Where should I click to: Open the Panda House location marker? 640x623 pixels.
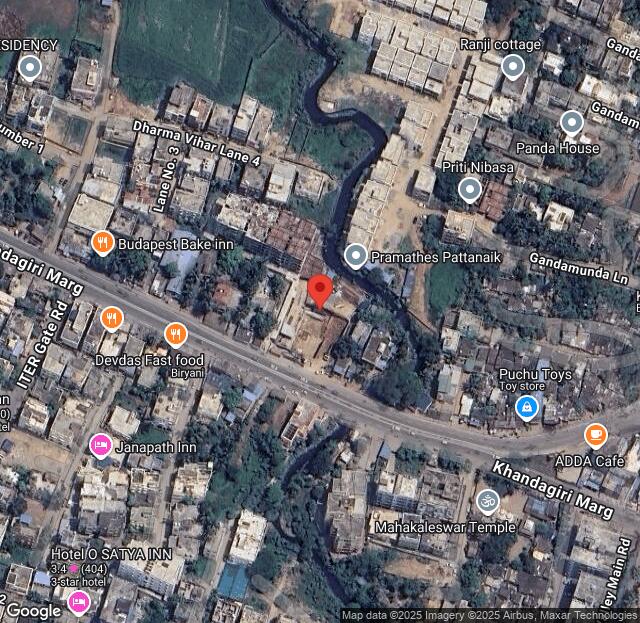coord(571,123)
